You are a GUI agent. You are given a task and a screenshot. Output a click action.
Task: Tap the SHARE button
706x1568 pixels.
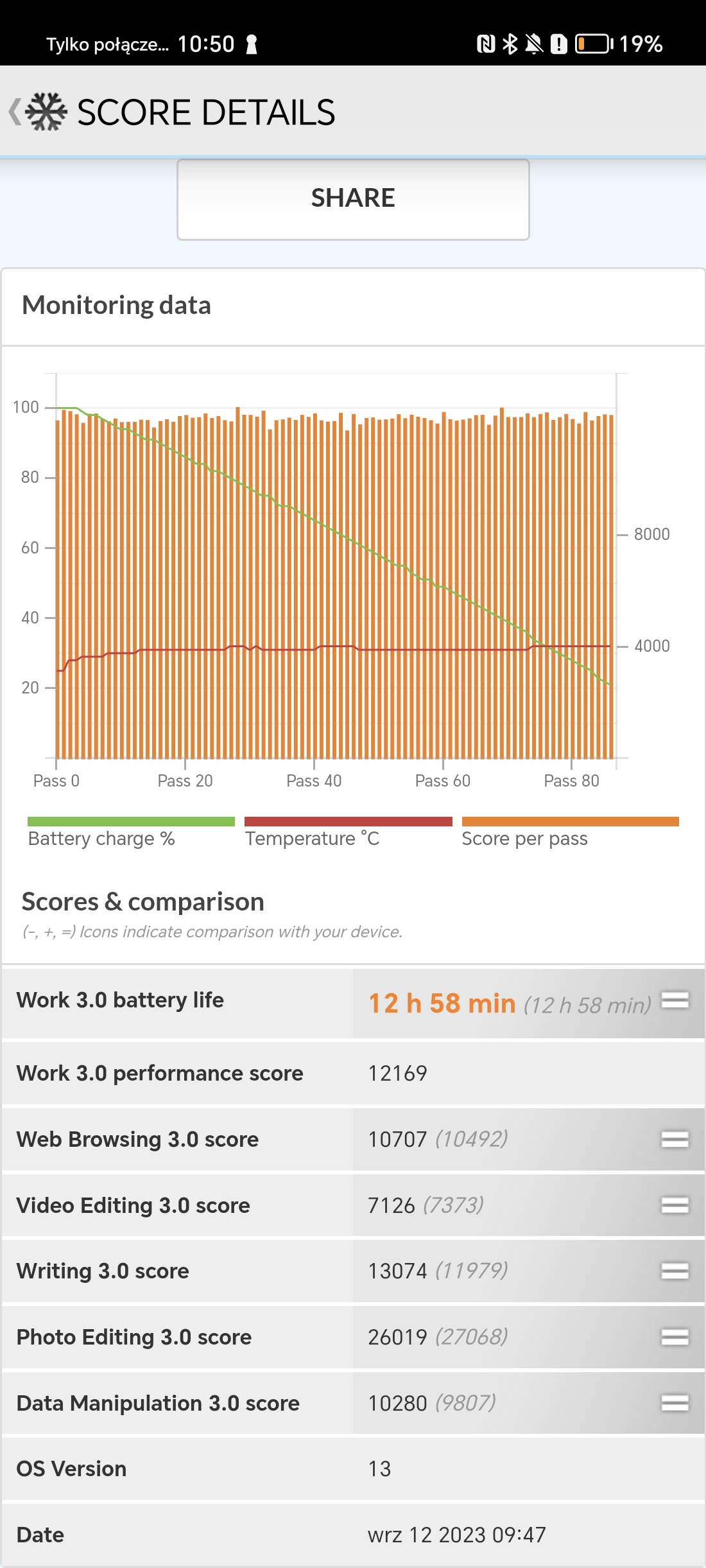353,199
